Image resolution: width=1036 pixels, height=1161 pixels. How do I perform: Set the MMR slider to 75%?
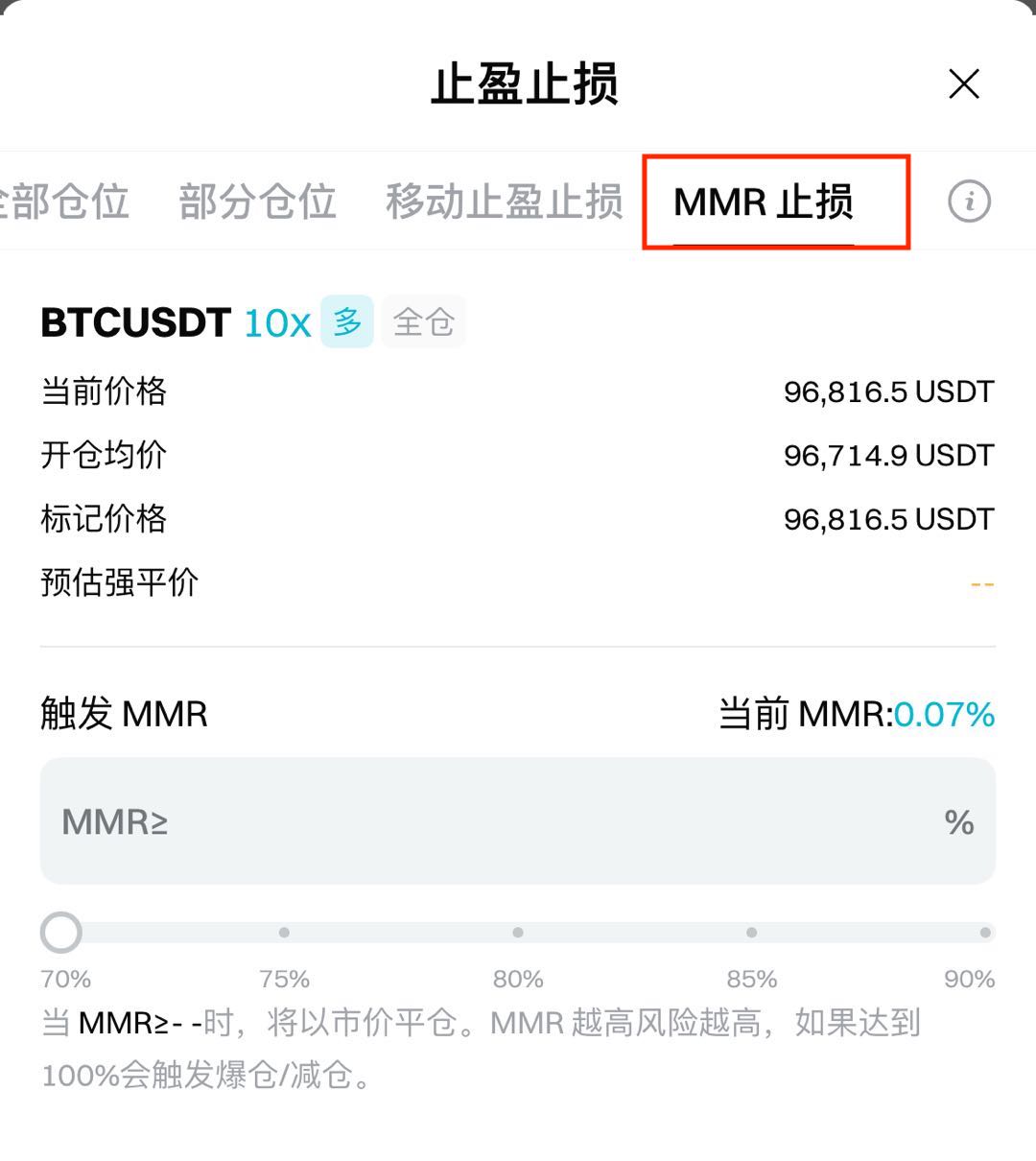pyautogui.click(x=284, y=933)
